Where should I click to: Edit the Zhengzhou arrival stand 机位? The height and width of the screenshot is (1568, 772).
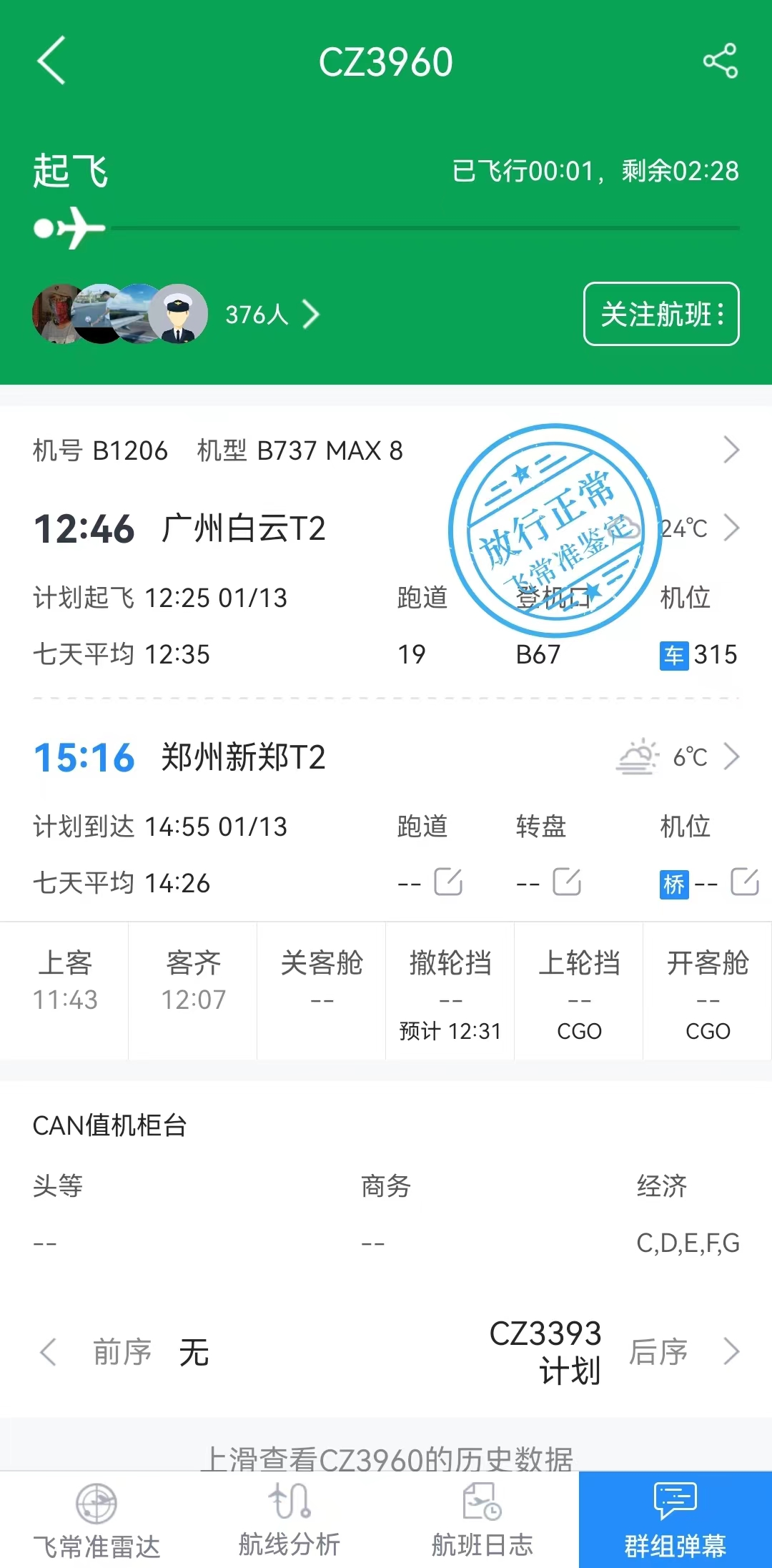(744, 882)
